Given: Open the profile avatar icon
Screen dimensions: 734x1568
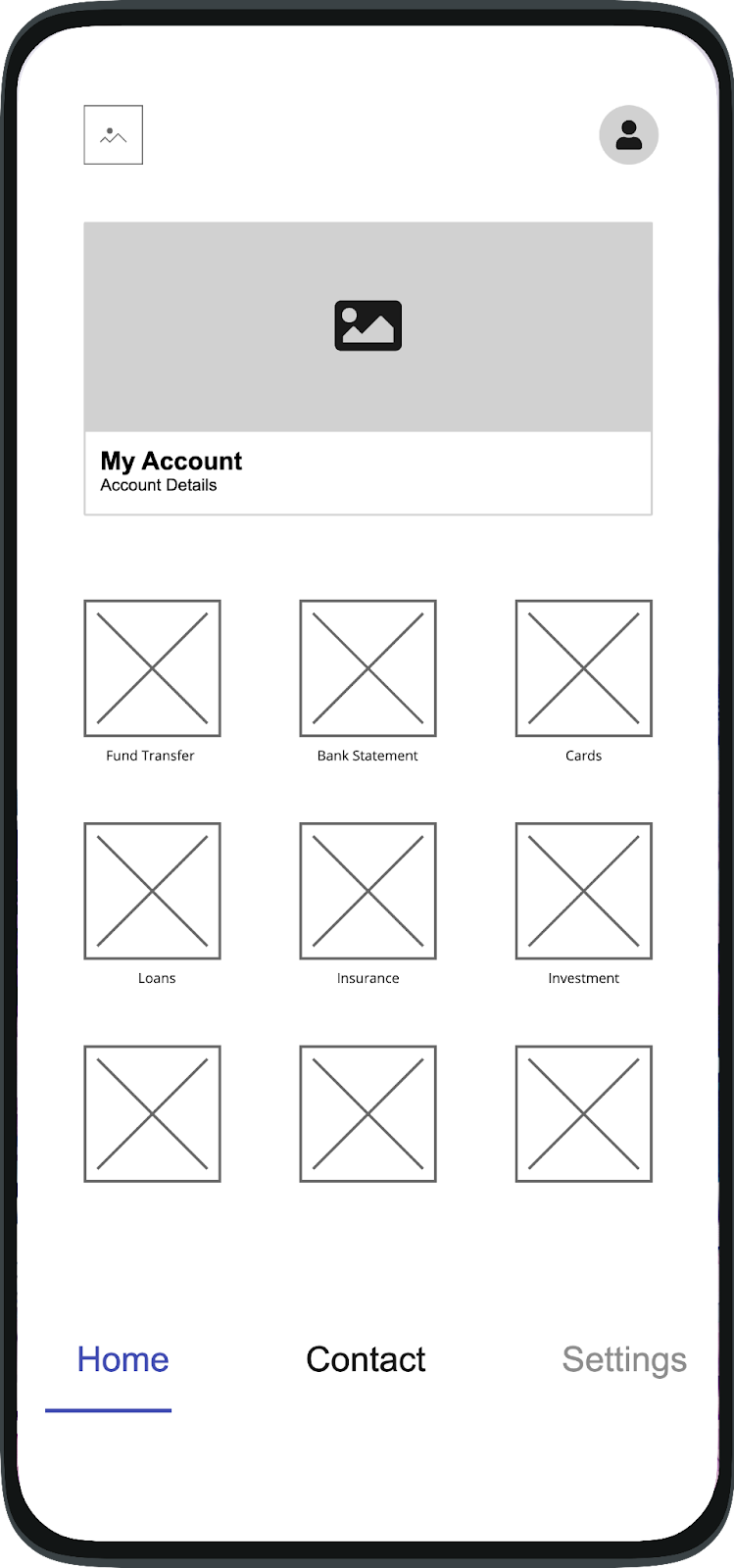Looking at the screenshot, I should (628, 135).
